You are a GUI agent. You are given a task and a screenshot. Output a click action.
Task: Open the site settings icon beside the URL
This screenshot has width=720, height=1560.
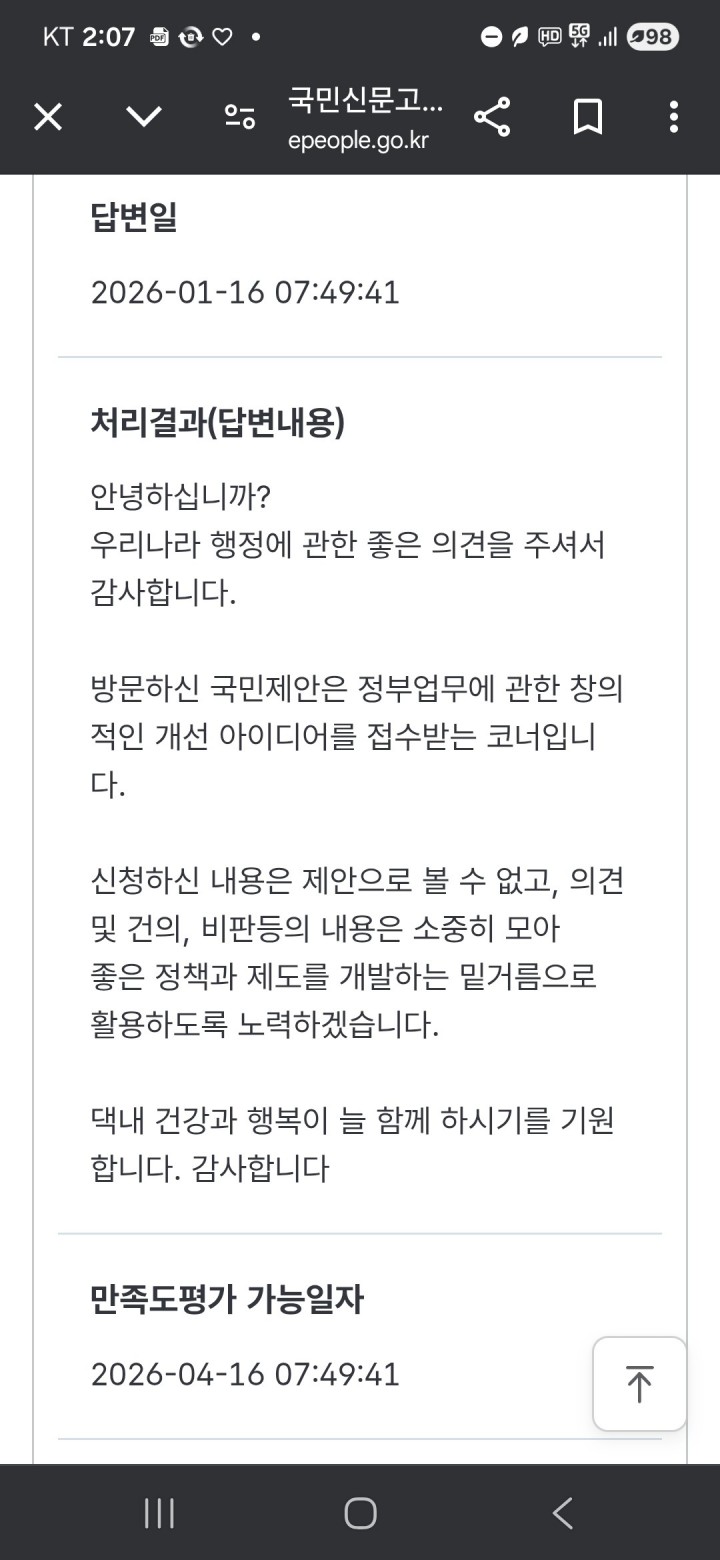(239, 118)
